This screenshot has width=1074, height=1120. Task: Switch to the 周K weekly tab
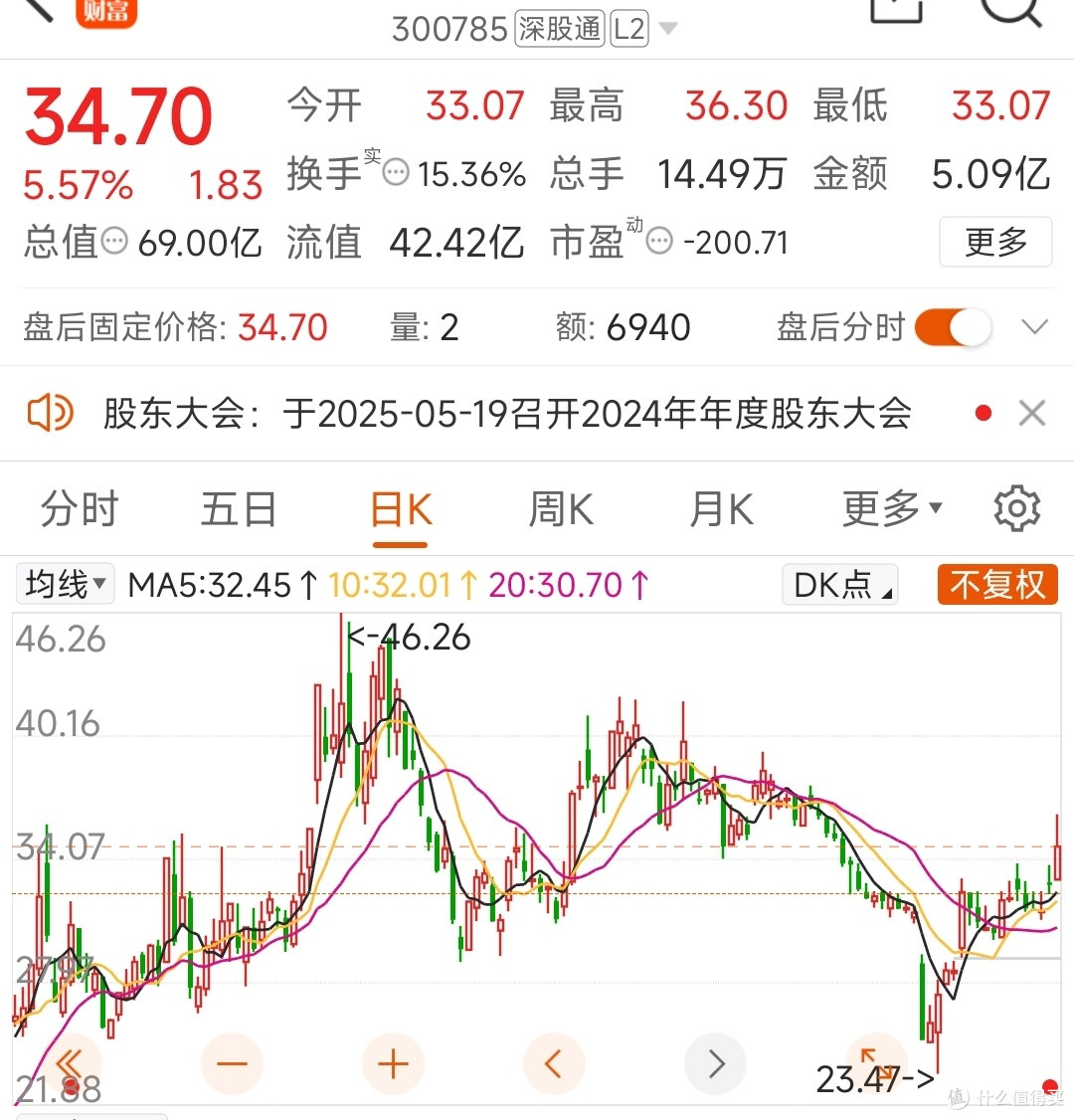tap(560, 508)
